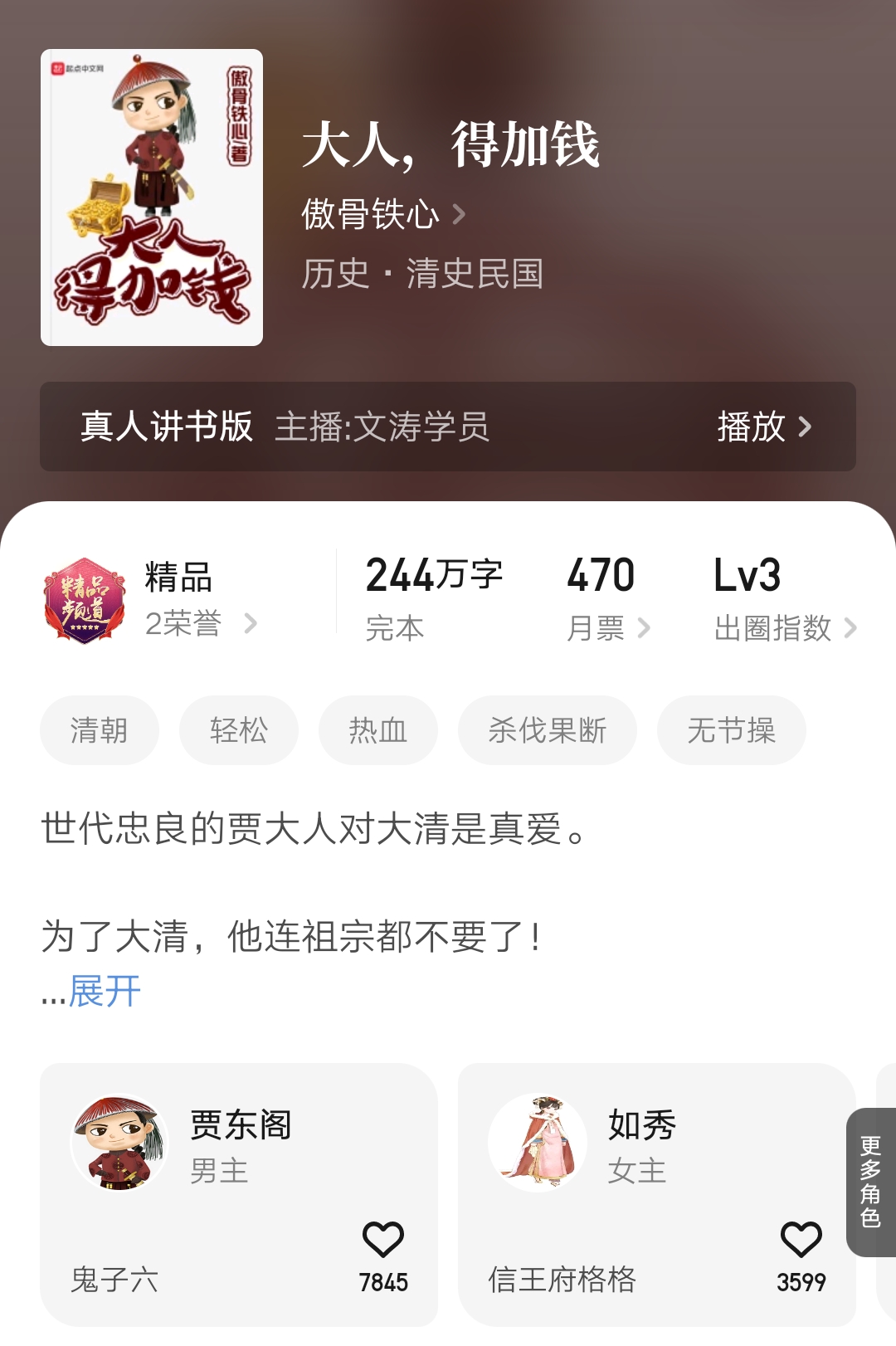Select the 无节操 tag
Image resolution: width=896 pixels, height=1346 pixels.
(x=730, y=729)
